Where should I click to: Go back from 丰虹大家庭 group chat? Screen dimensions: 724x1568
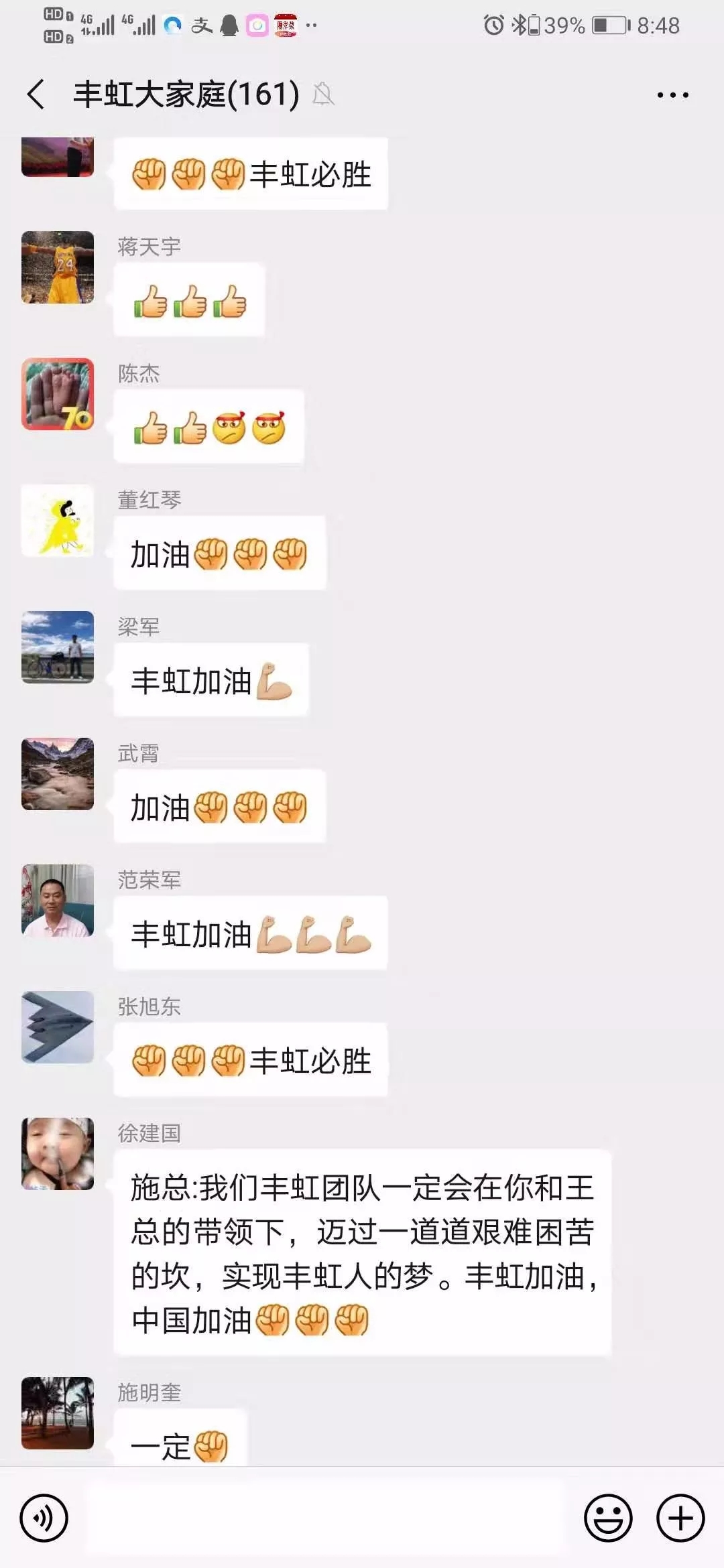37,94
